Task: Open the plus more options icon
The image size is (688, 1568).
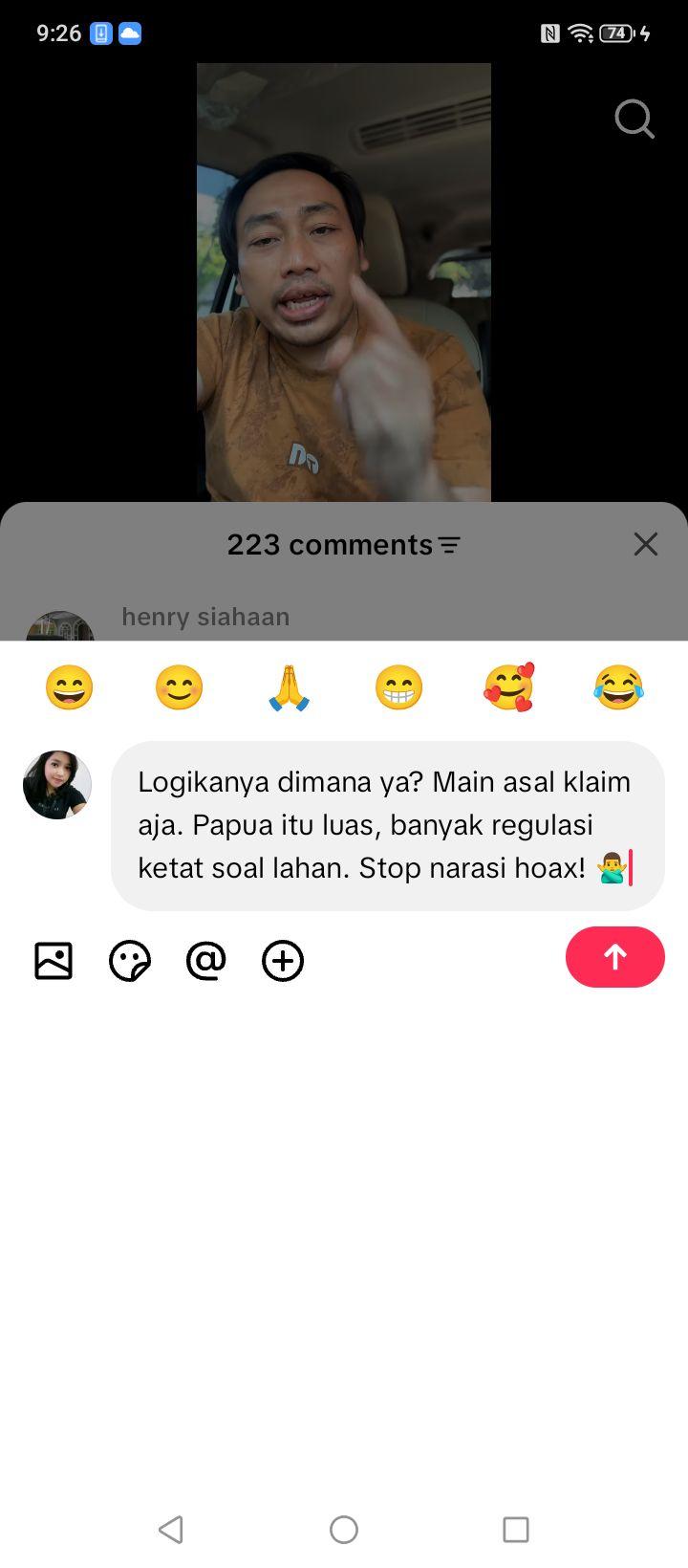Action: click(x=283, y=961)
